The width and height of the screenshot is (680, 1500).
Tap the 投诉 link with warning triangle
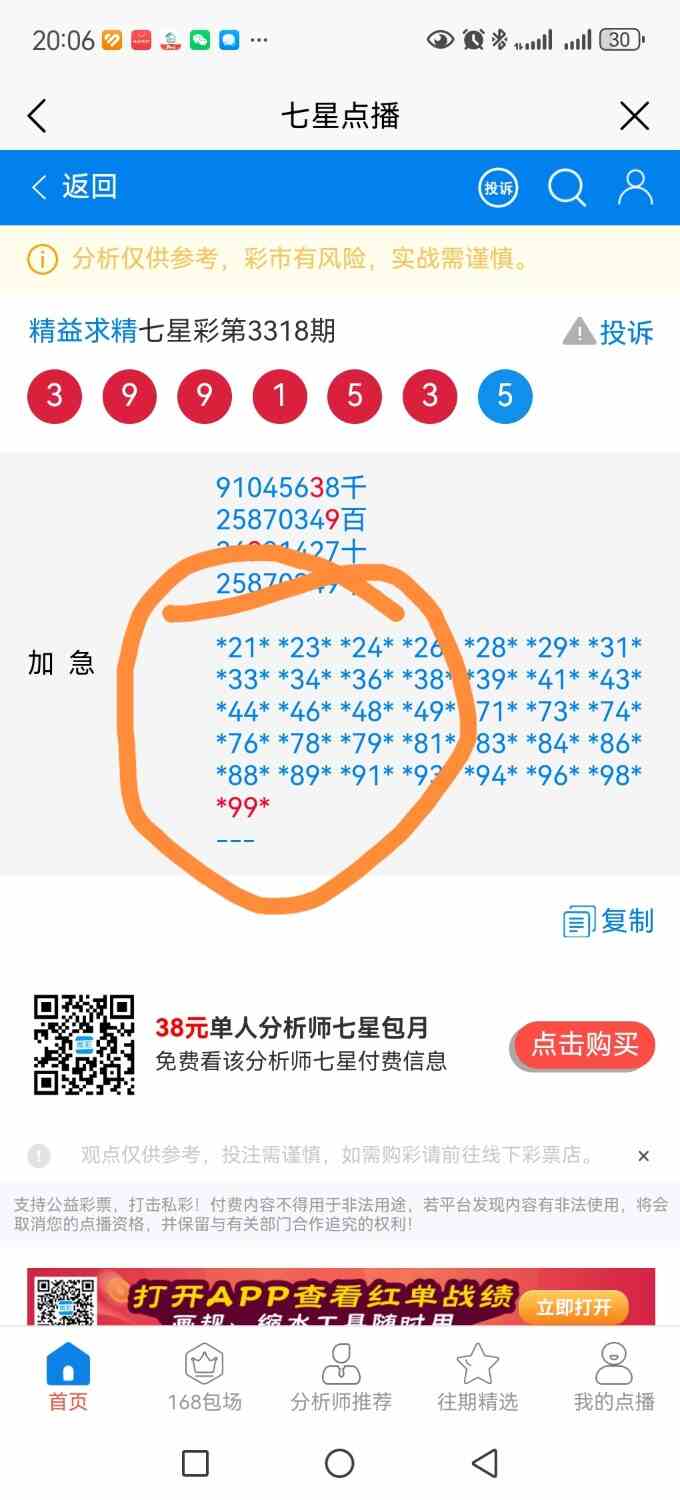pos(609,332)
